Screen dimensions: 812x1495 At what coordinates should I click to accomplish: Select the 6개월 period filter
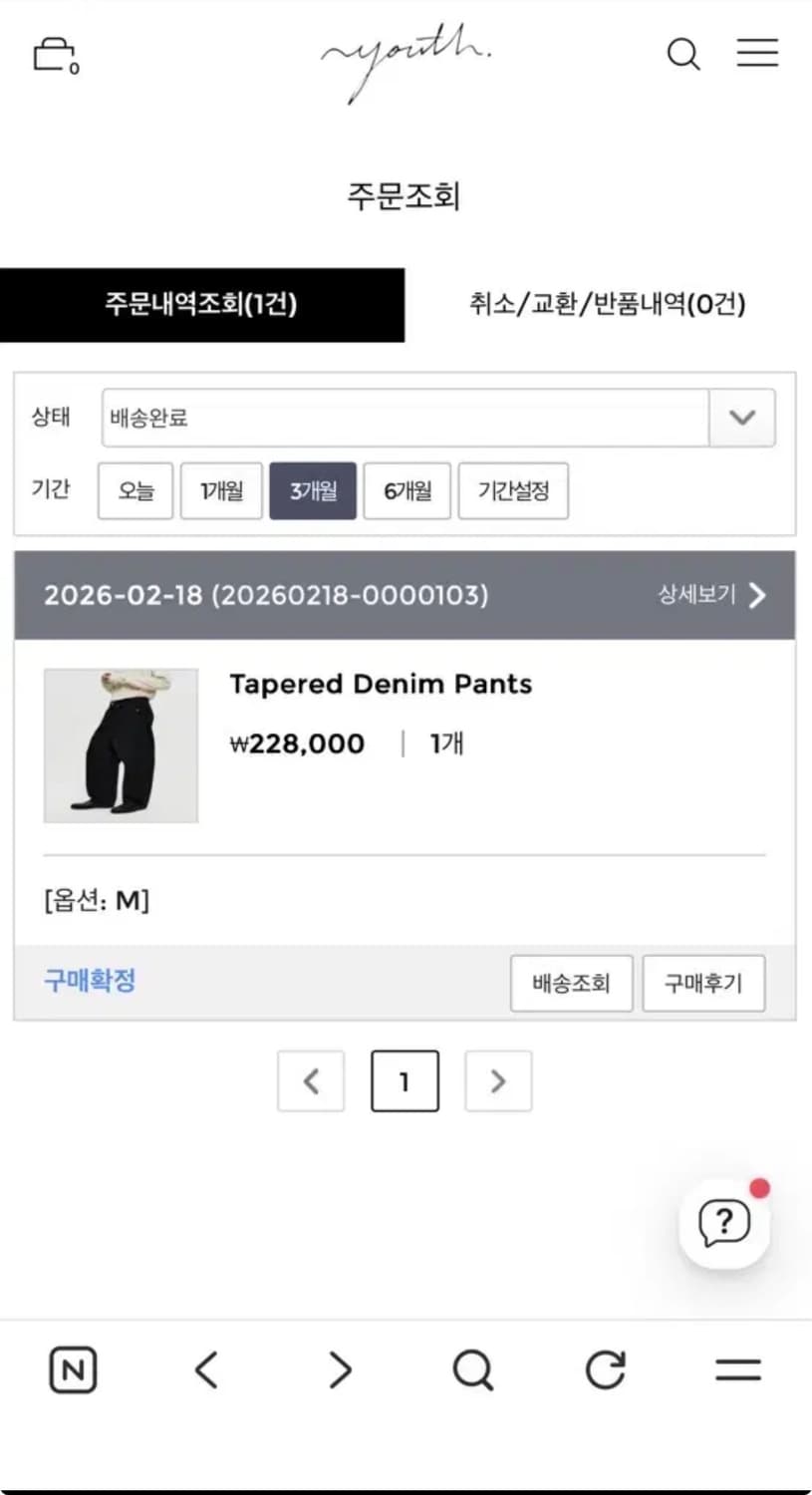coord(406,490)
